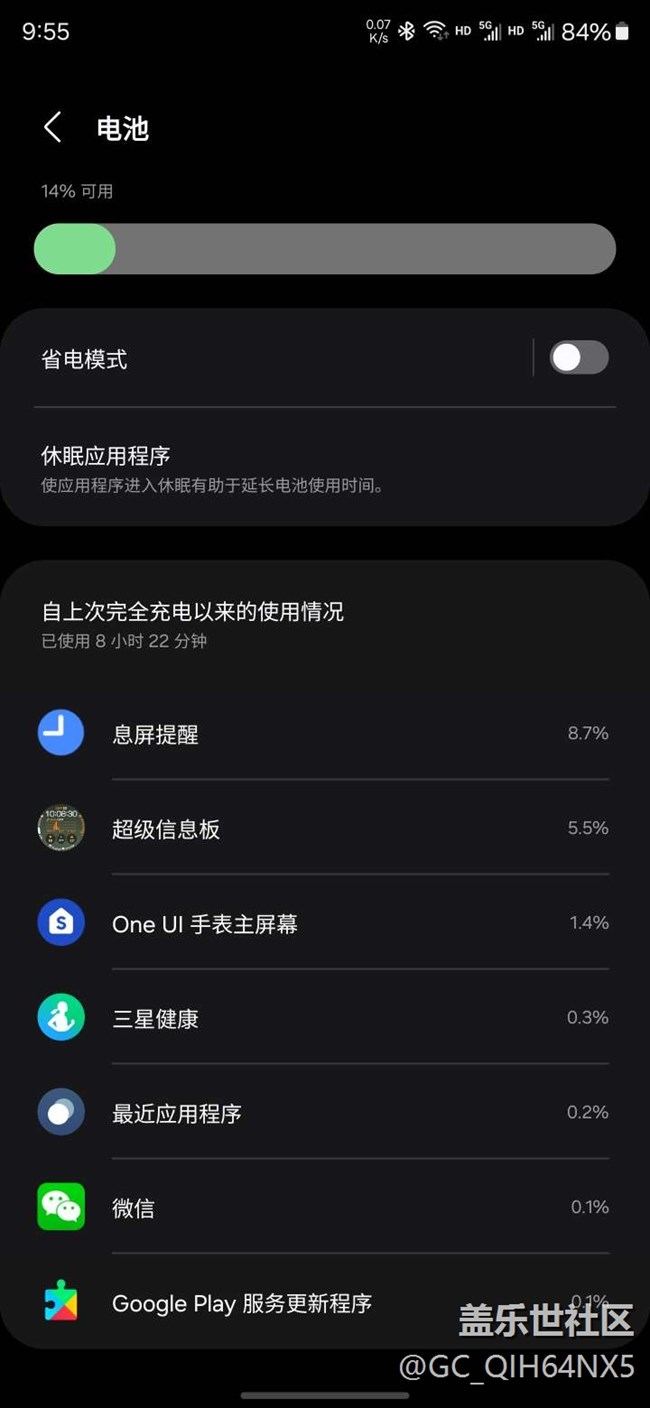Open 休眠应用程序 settings
This screenshot has height=1408, width=650.
(325, 469)
